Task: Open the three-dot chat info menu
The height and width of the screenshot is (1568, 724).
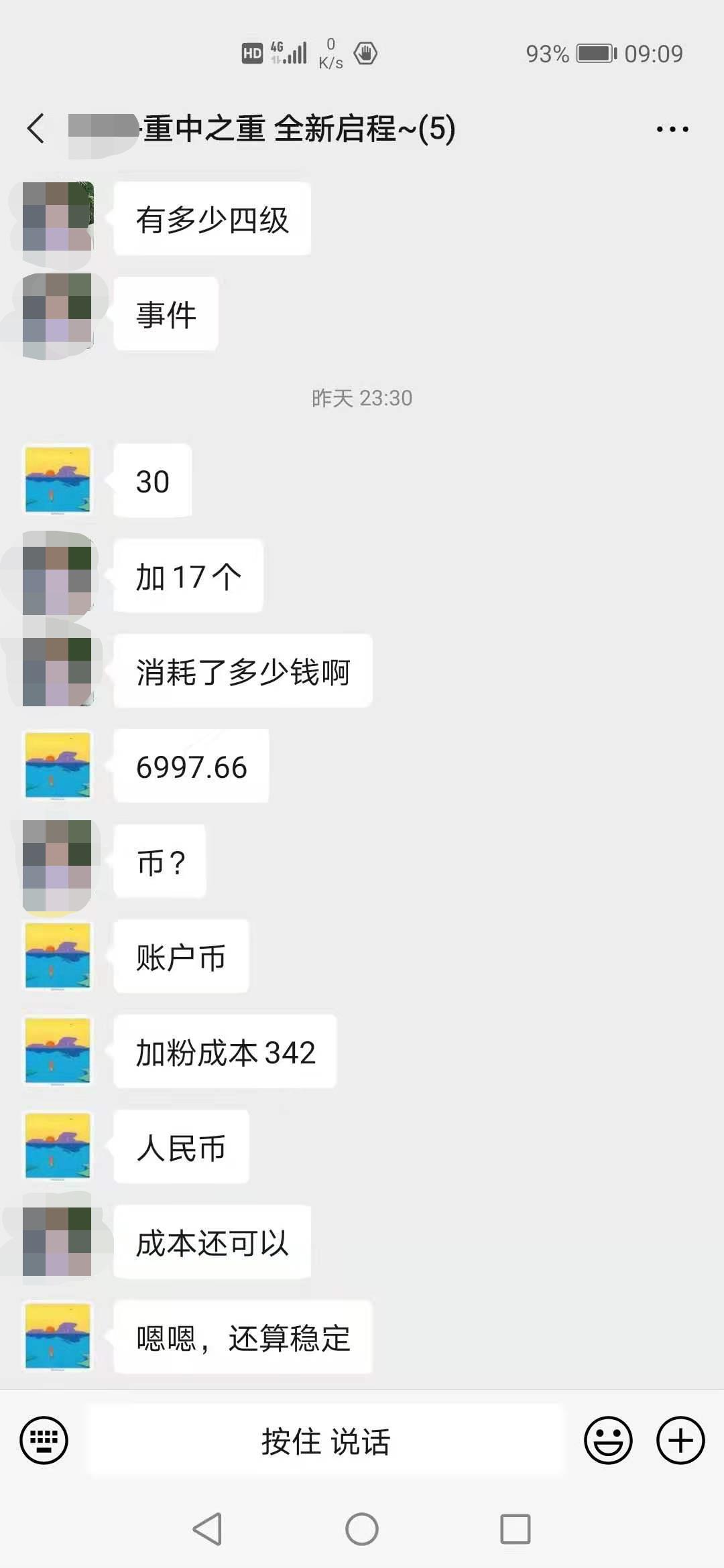Action: (672, 129)
